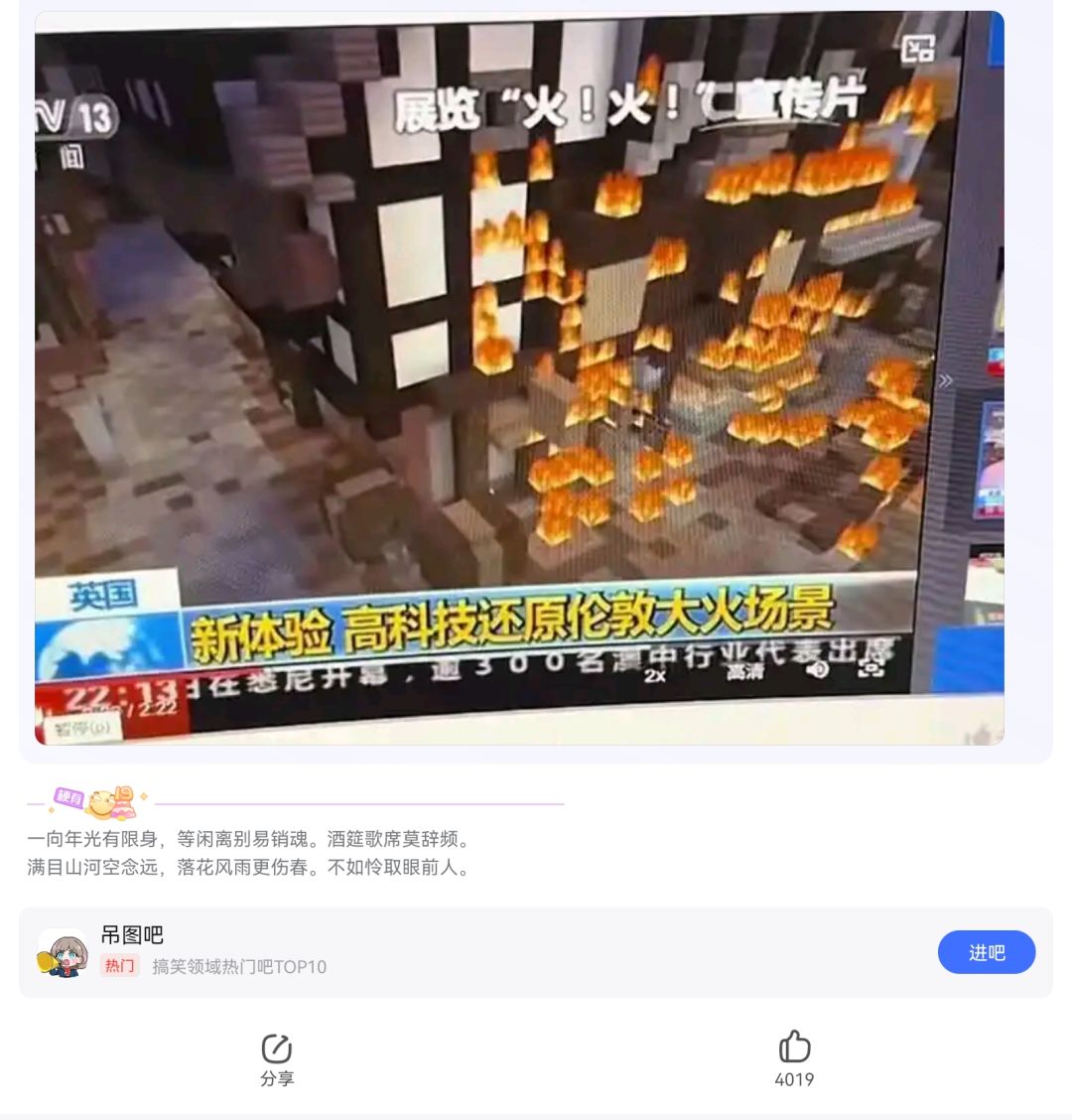Open the 吊图吧 forum link
The width and height of the screenshot is (1072, 1120).
(132, 934)
